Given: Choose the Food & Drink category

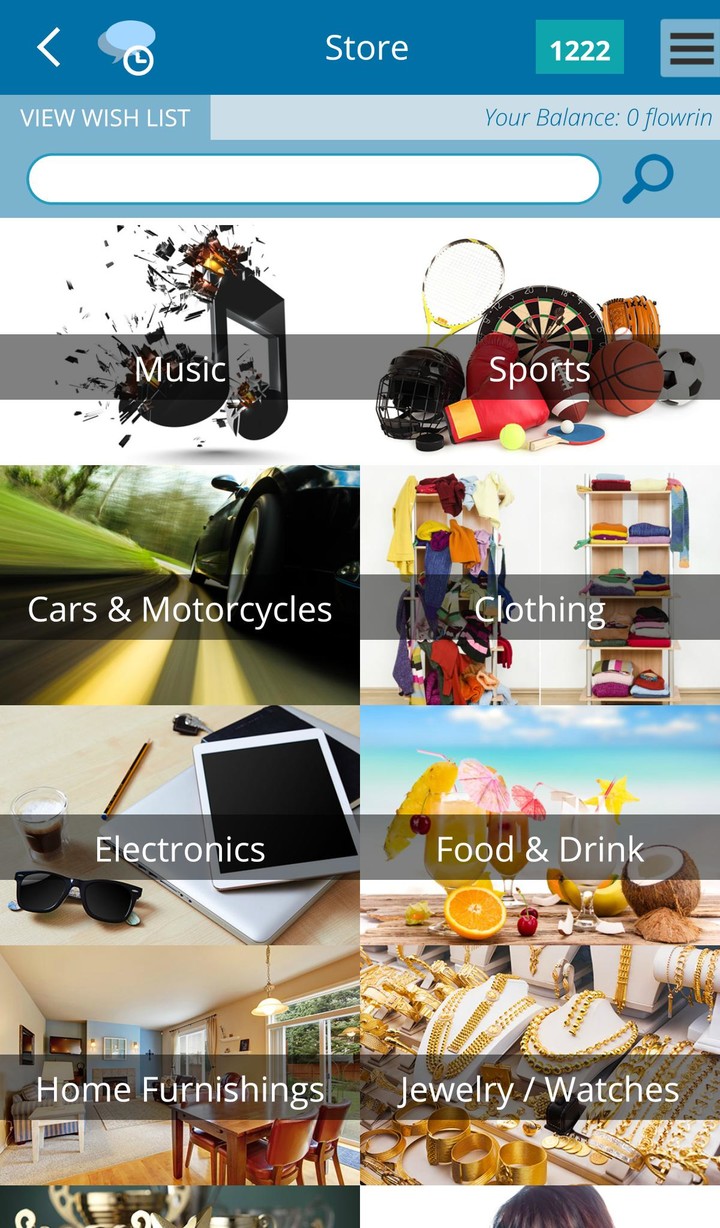Looking at the screenshot, I should 540,826.
